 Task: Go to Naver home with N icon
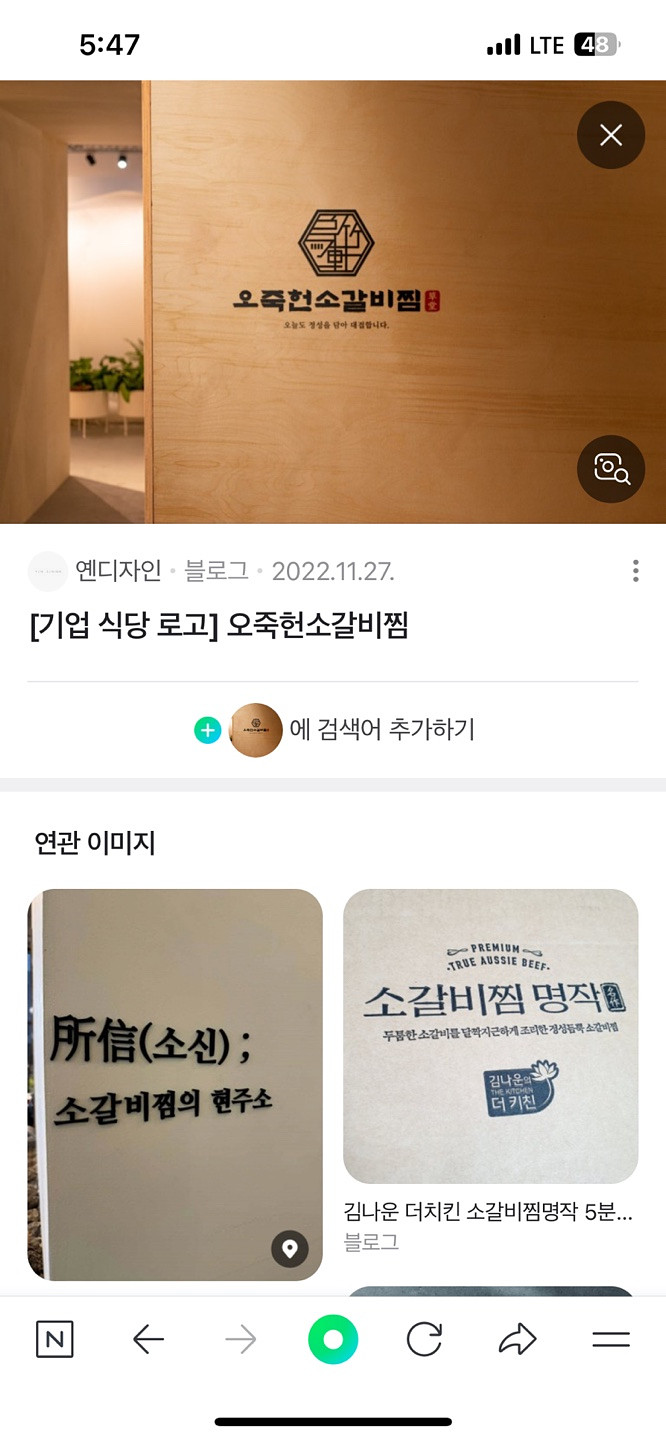[54, 1340]
